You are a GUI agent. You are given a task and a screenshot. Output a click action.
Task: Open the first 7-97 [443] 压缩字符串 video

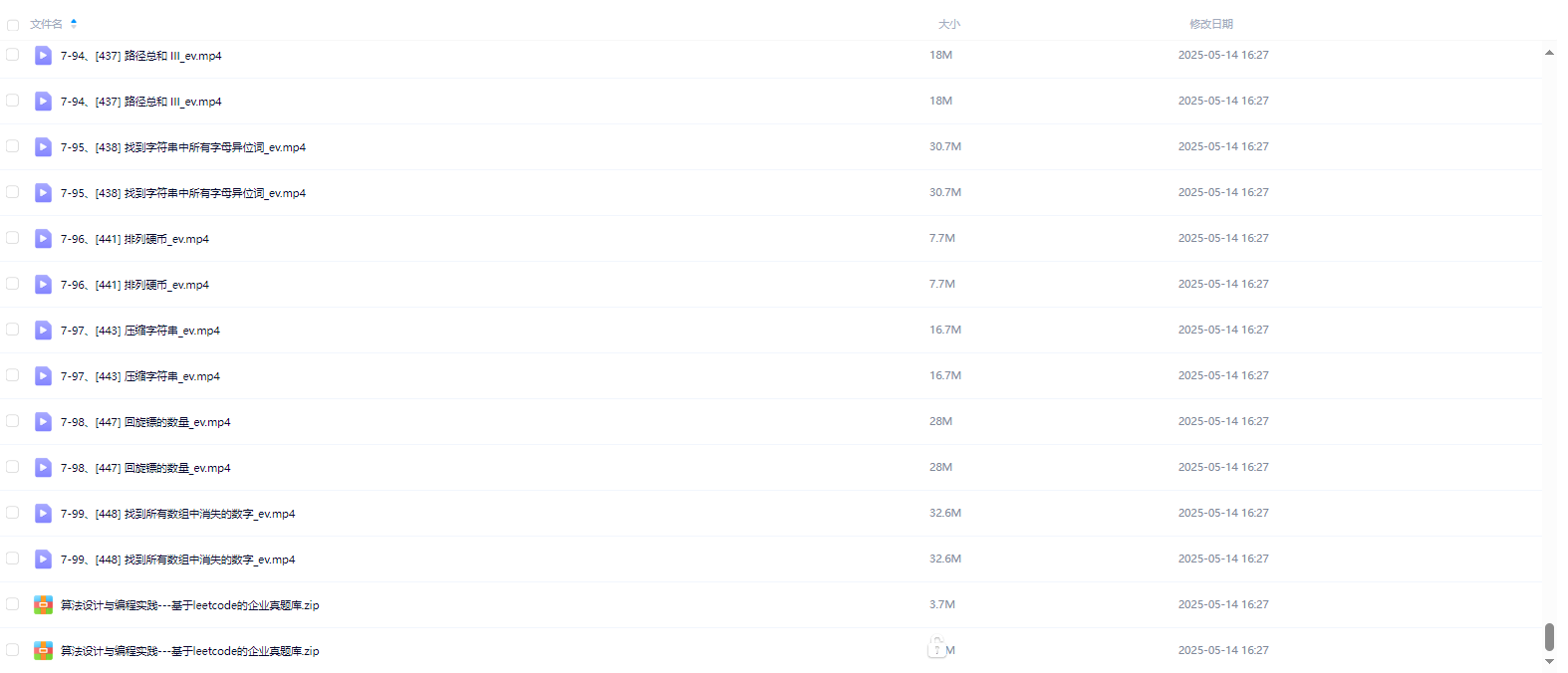[139, 331]
